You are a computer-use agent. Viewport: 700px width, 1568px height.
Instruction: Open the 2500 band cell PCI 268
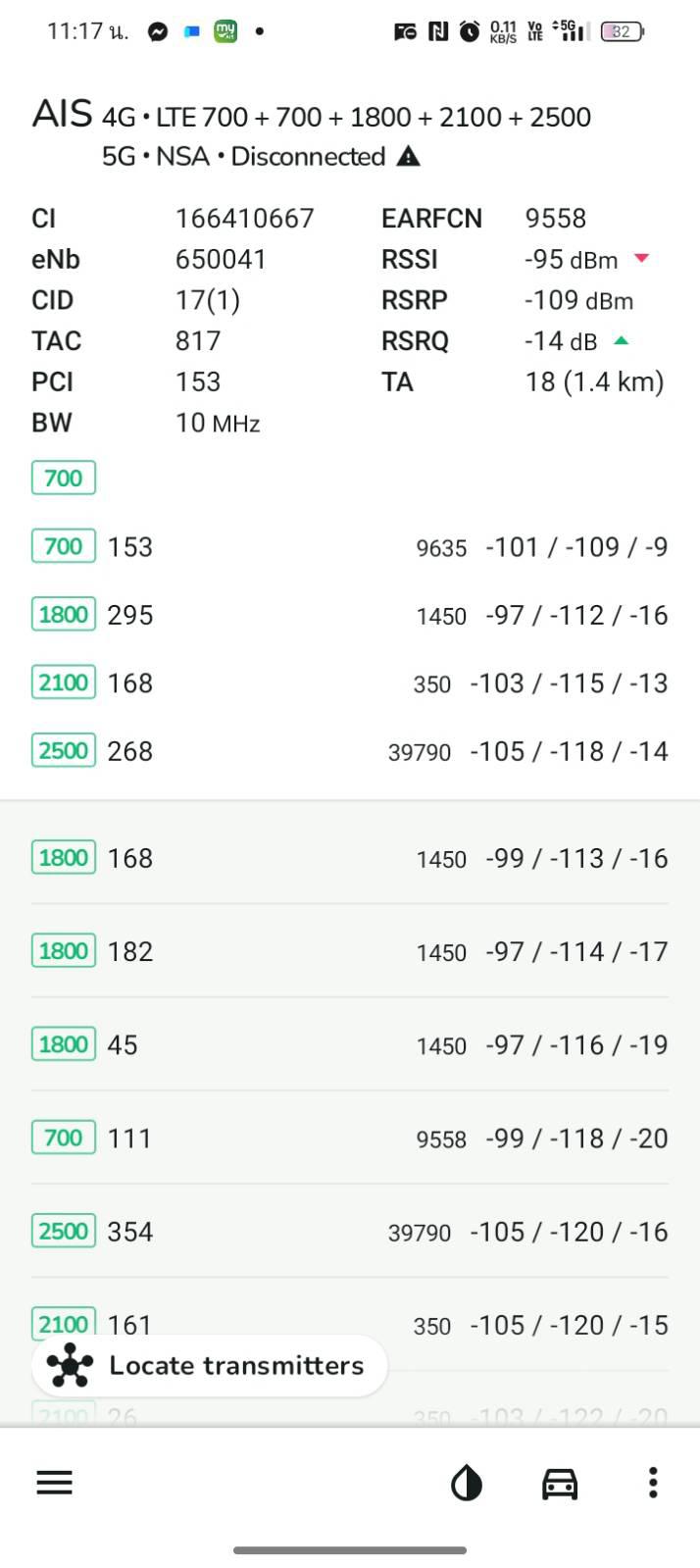coord(350,751)
